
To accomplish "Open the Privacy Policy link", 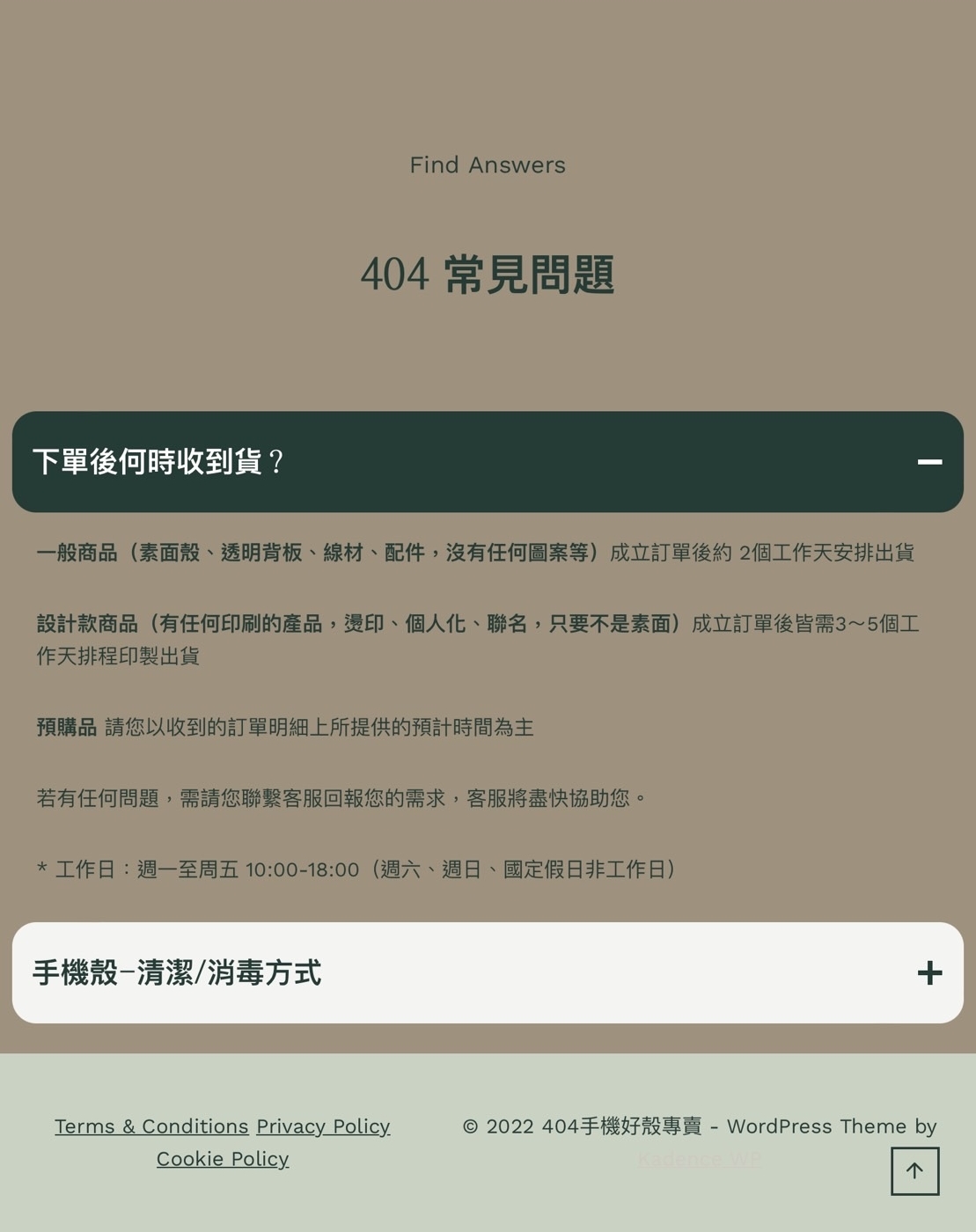I will [x=323, y=1126].
